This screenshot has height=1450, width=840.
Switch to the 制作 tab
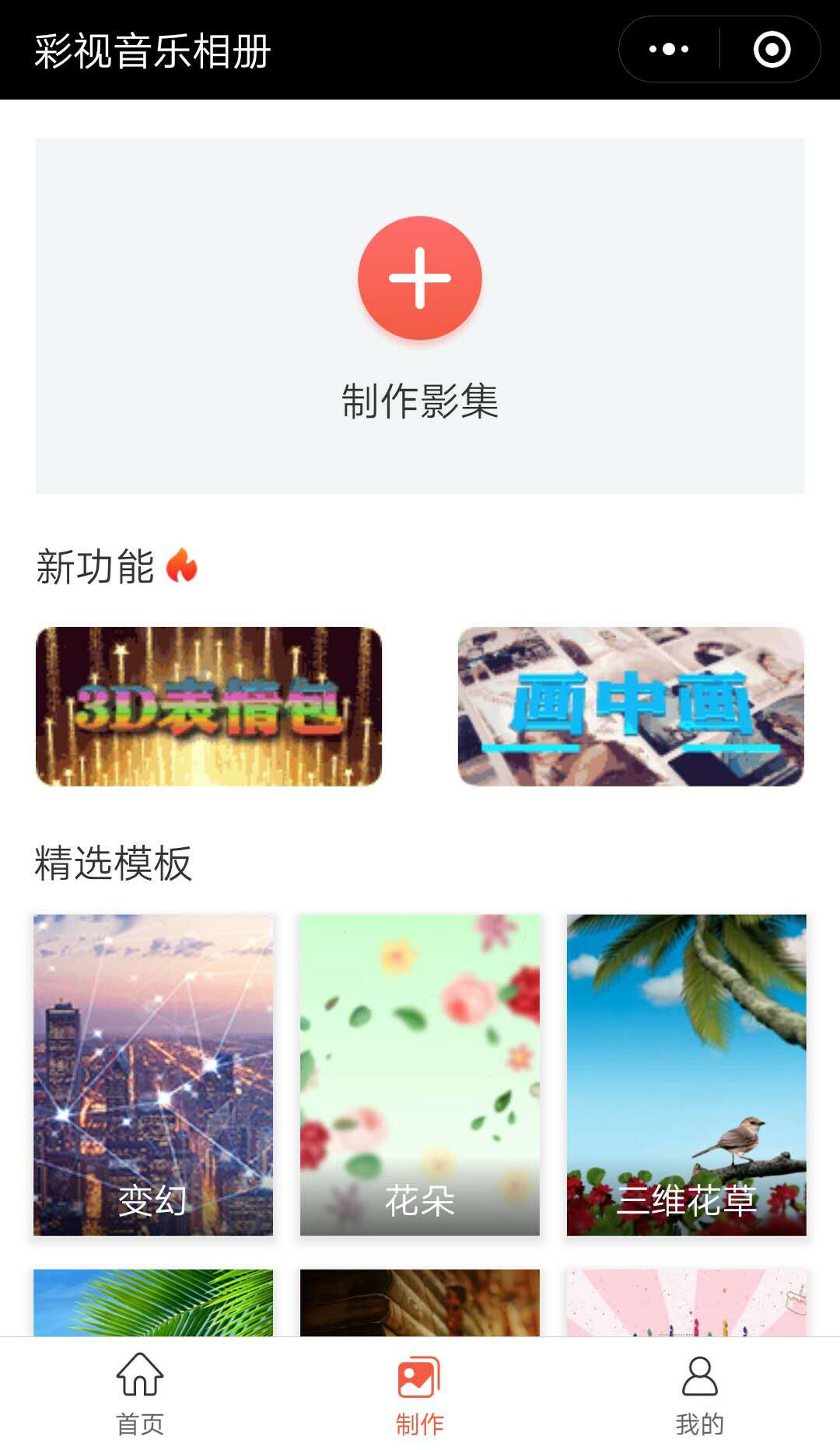point(420,1394)
